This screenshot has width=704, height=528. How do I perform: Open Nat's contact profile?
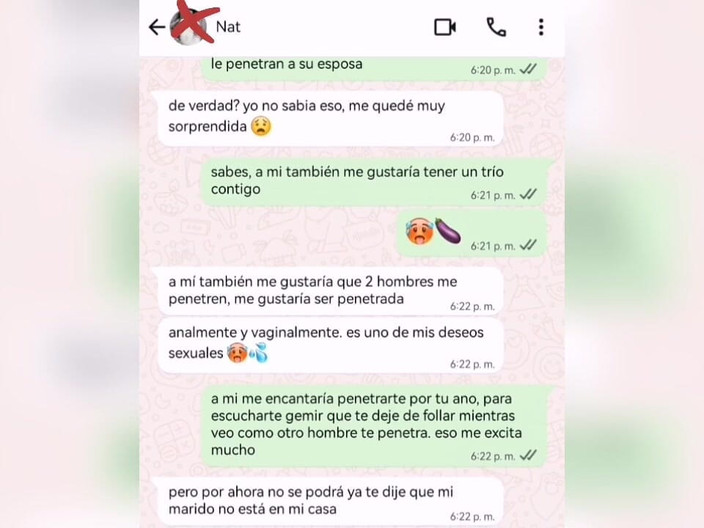click(229, 27)
